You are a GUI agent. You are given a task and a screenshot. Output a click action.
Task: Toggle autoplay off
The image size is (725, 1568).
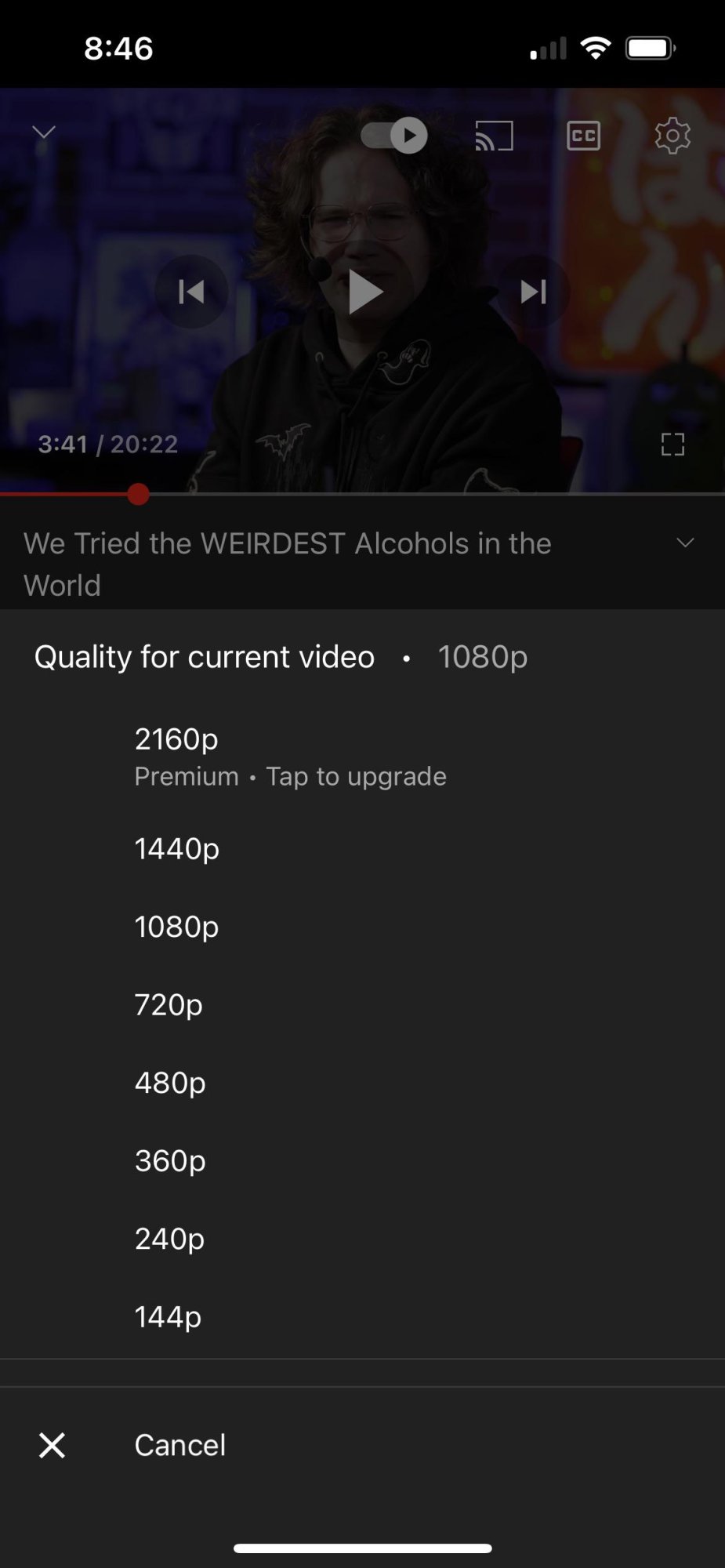(392, 135)
